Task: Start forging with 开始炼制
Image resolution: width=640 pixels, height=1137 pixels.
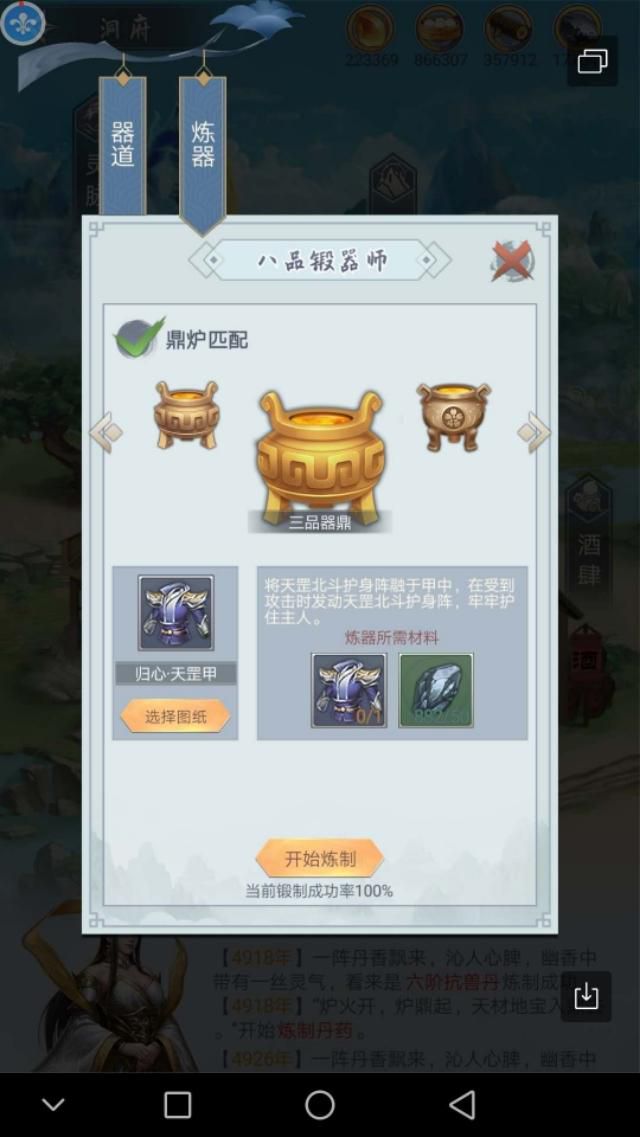Action: click(x=320, y=859)
